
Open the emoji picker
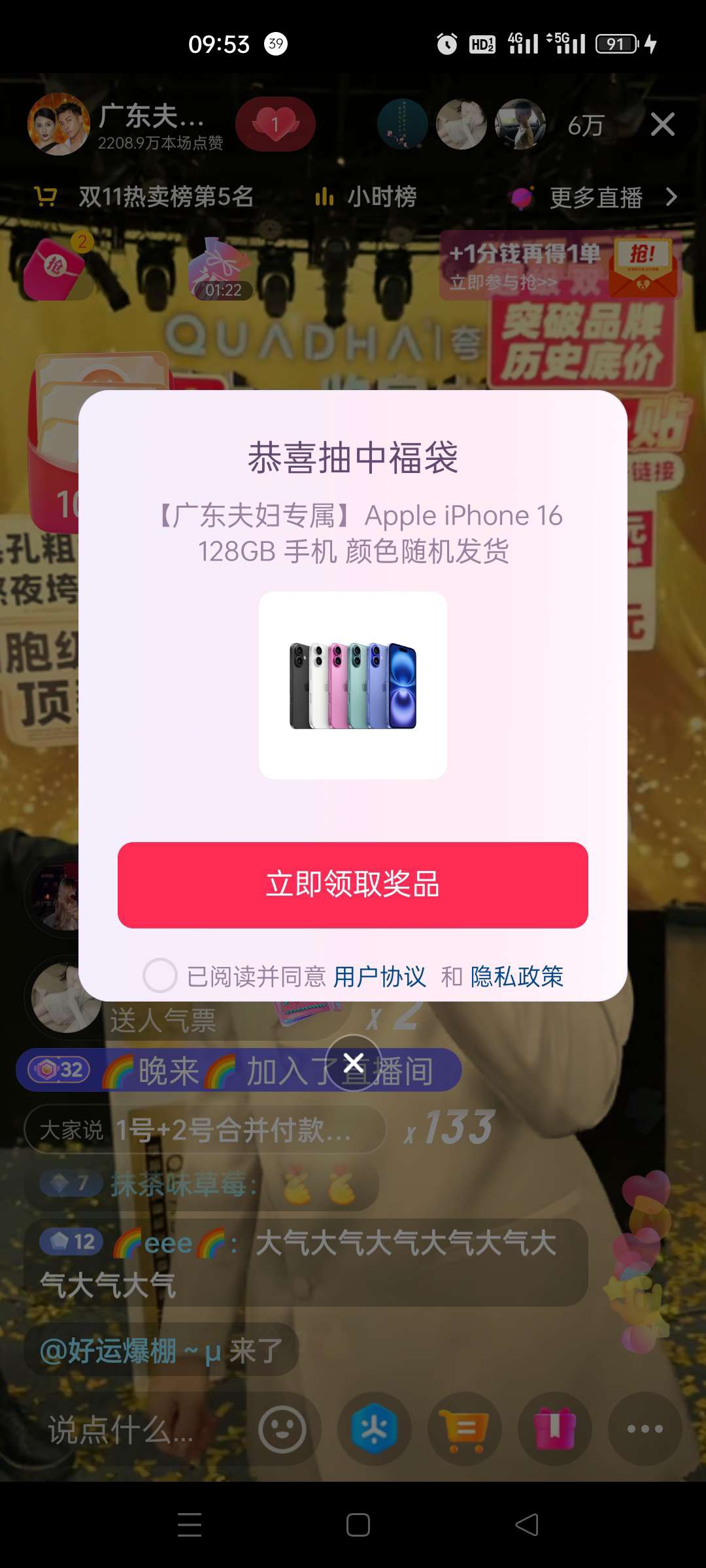282,1429
